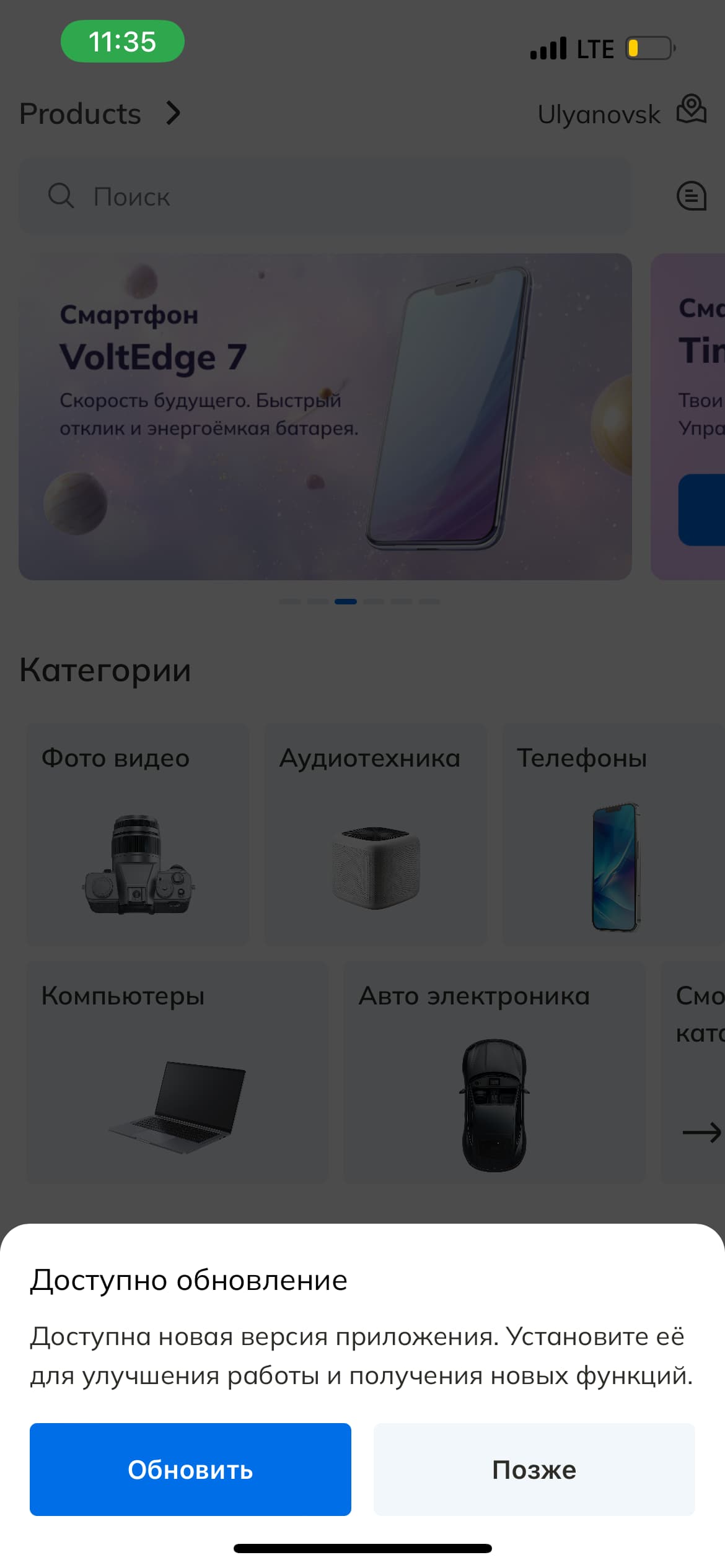Open the chat messages icon
This screenshot has height=1568, width=725.
(x=691, y=196)
